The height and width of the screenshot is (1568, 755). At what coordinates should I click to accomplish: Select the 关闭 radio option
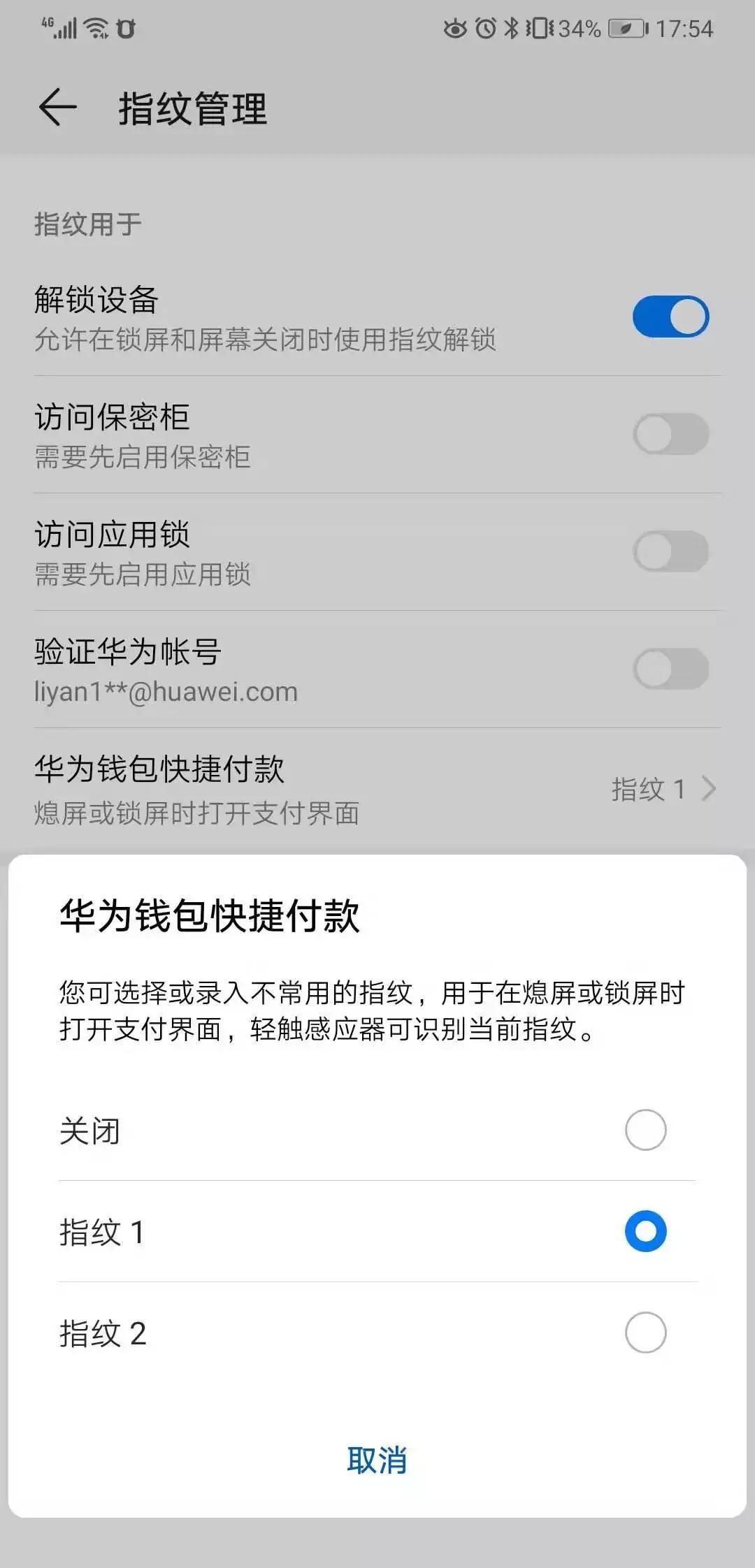click(x=645, y=1130)
